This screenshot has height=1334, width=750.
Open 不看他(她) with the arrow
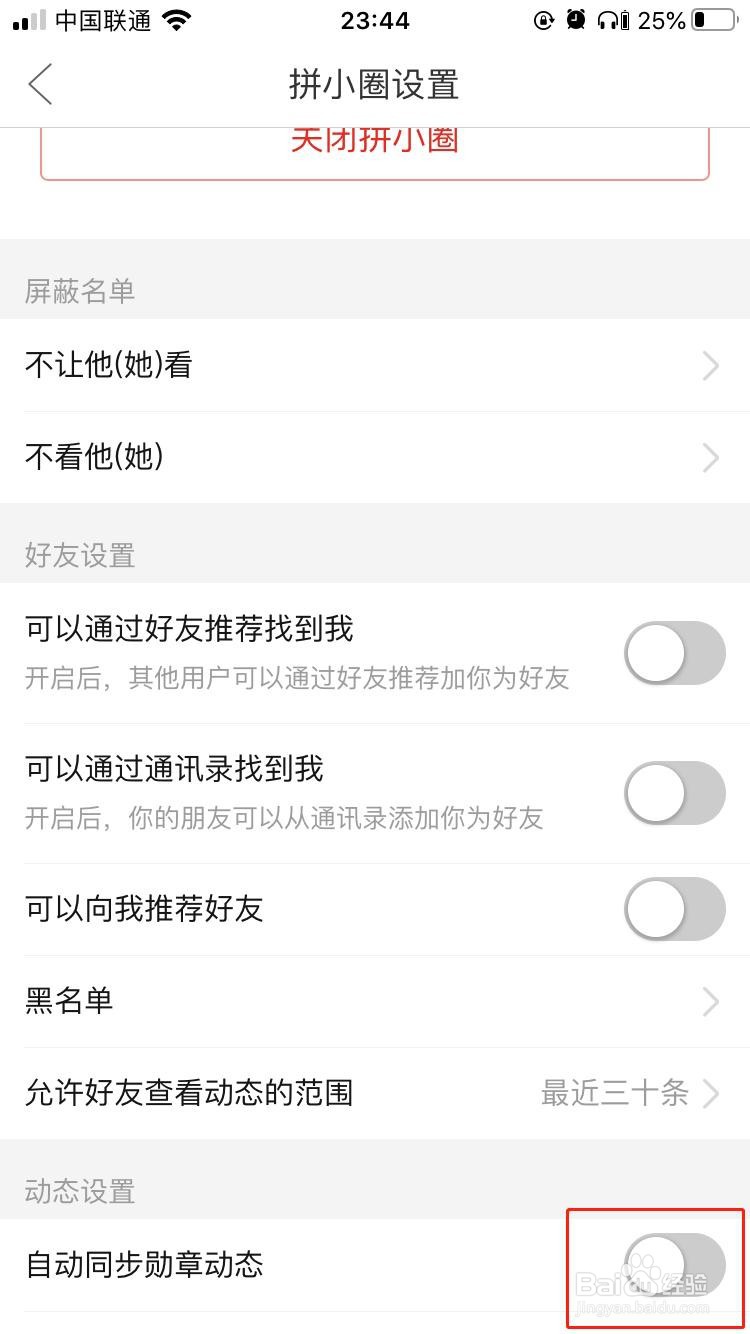pyautogui.click(x=710, y=457)
